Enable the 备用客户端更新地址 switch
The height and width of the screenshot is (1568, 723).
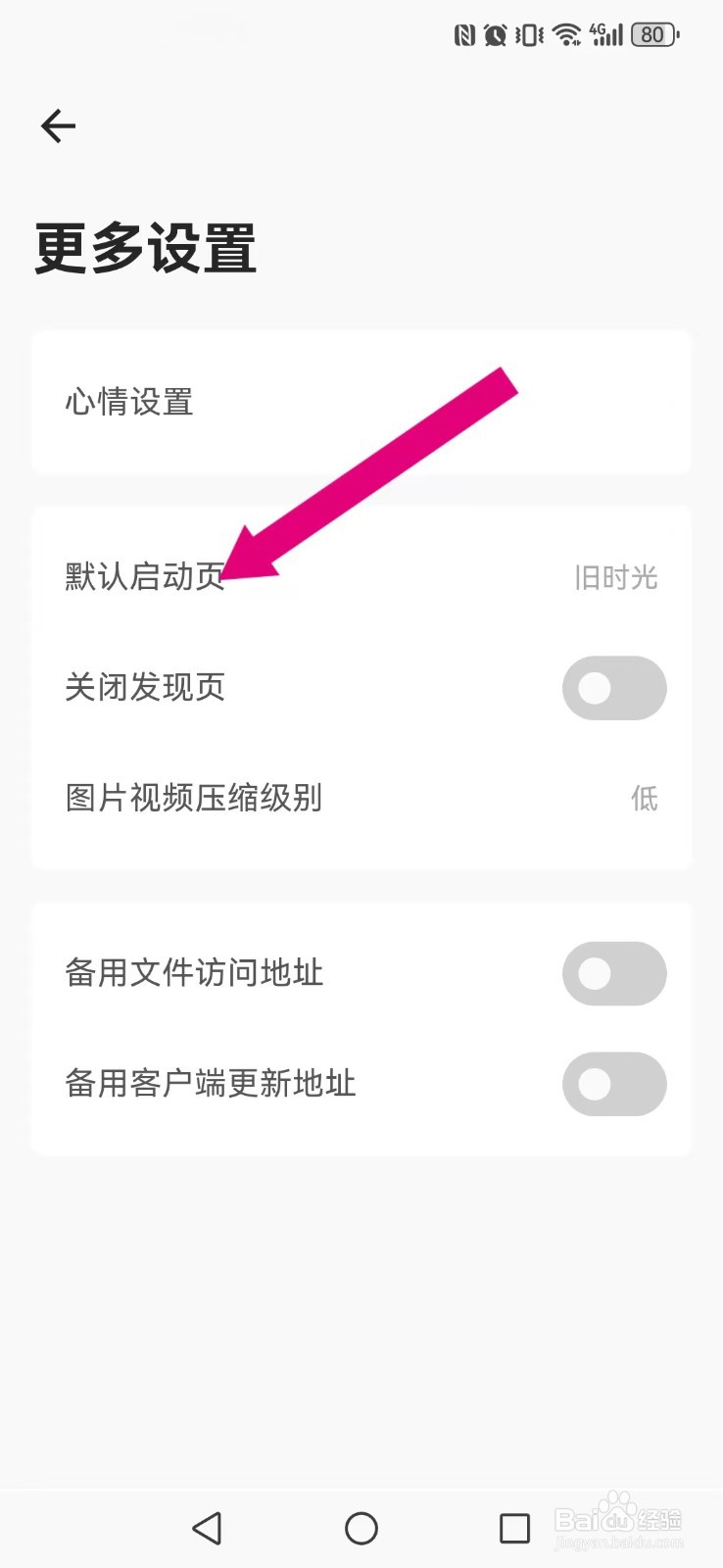click(613, 1084)
